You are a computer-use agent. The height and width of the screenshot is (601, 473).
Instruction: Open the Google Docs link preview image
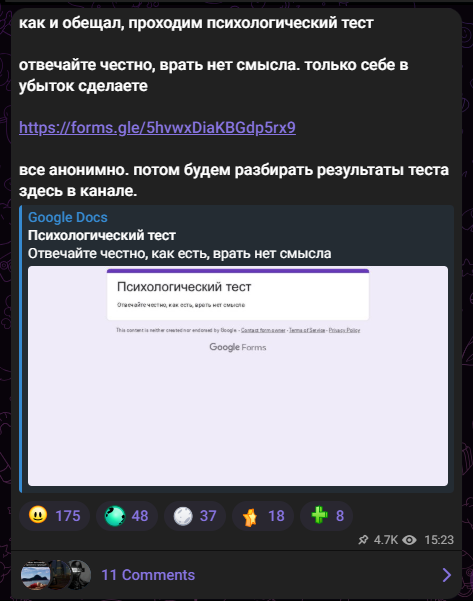pyautogui.click(x=238, y=376)
